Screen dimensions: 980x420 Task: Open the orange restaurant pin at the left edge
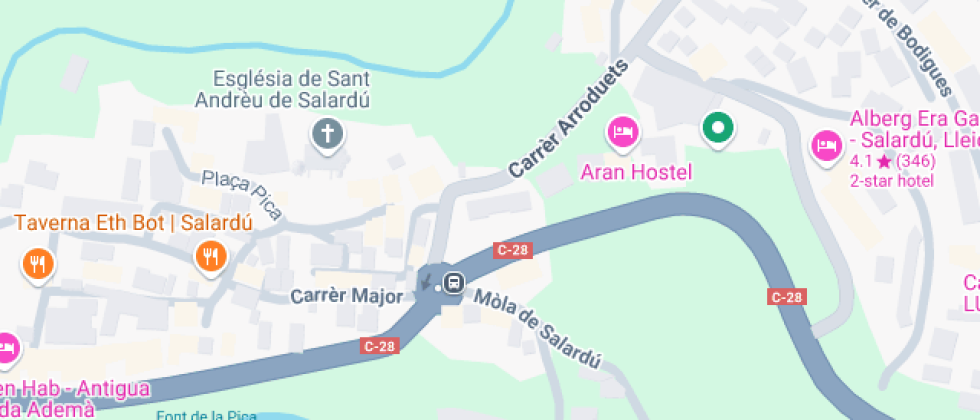pyautogui.click(x=37, y=264)
